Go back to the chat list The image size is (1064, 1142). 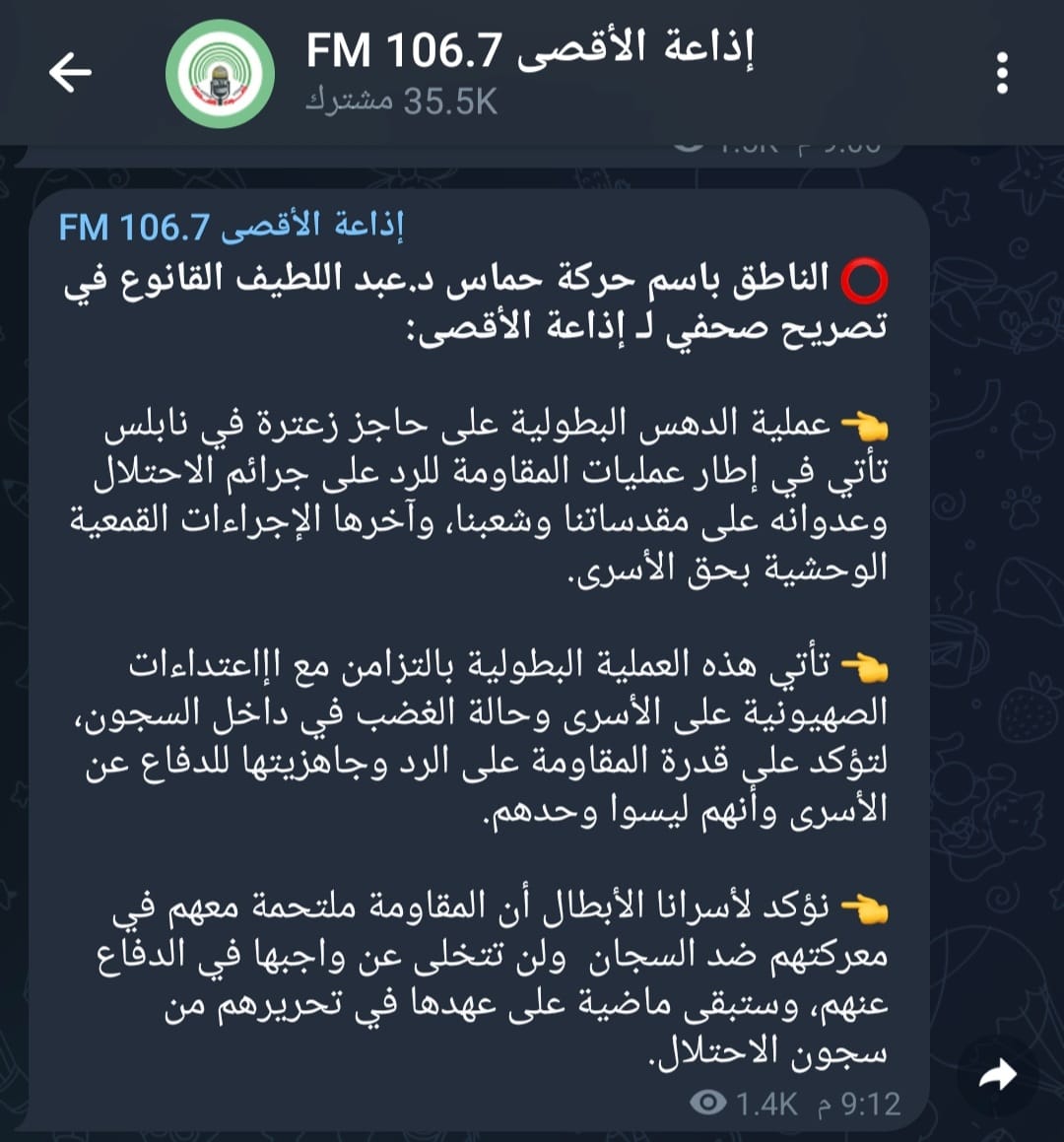pos(70,73)
